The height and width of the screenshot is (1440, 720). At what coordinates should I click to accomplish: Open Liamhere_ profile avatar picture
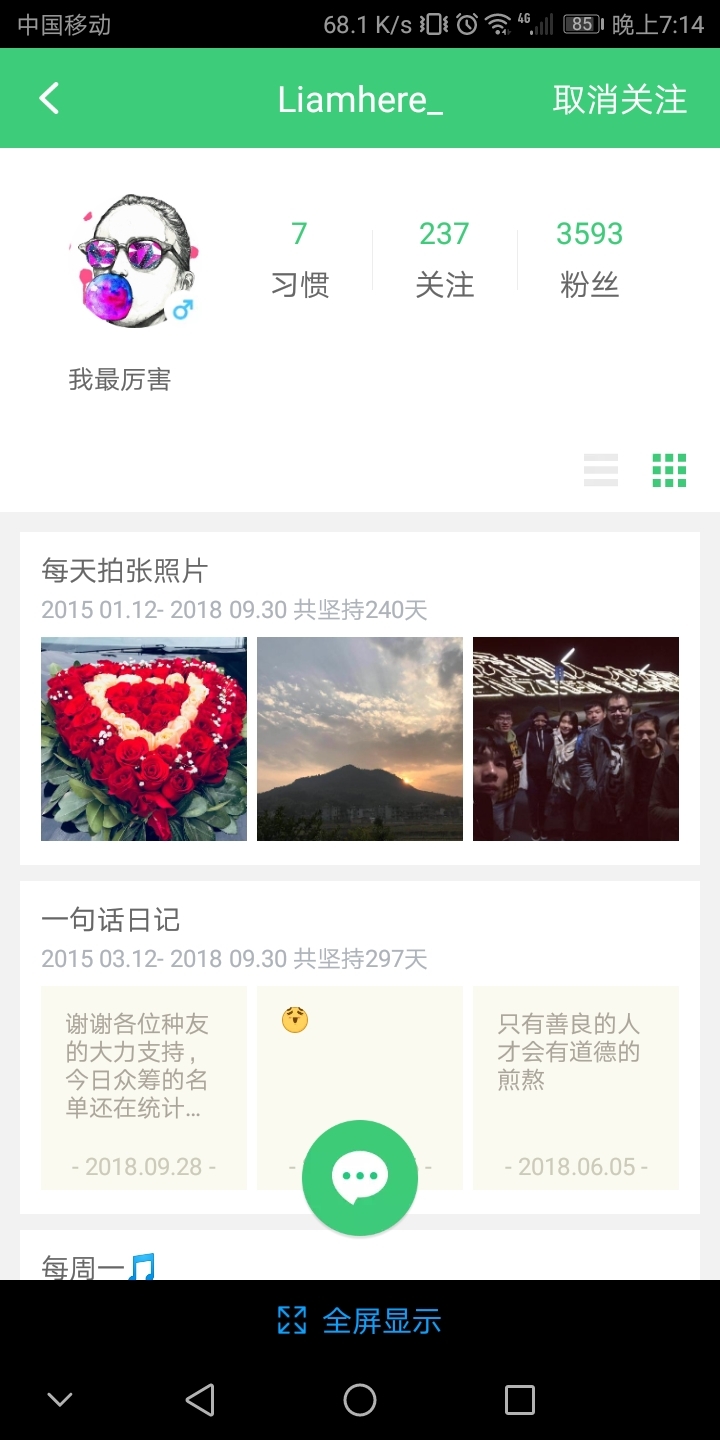pos(135,258)
